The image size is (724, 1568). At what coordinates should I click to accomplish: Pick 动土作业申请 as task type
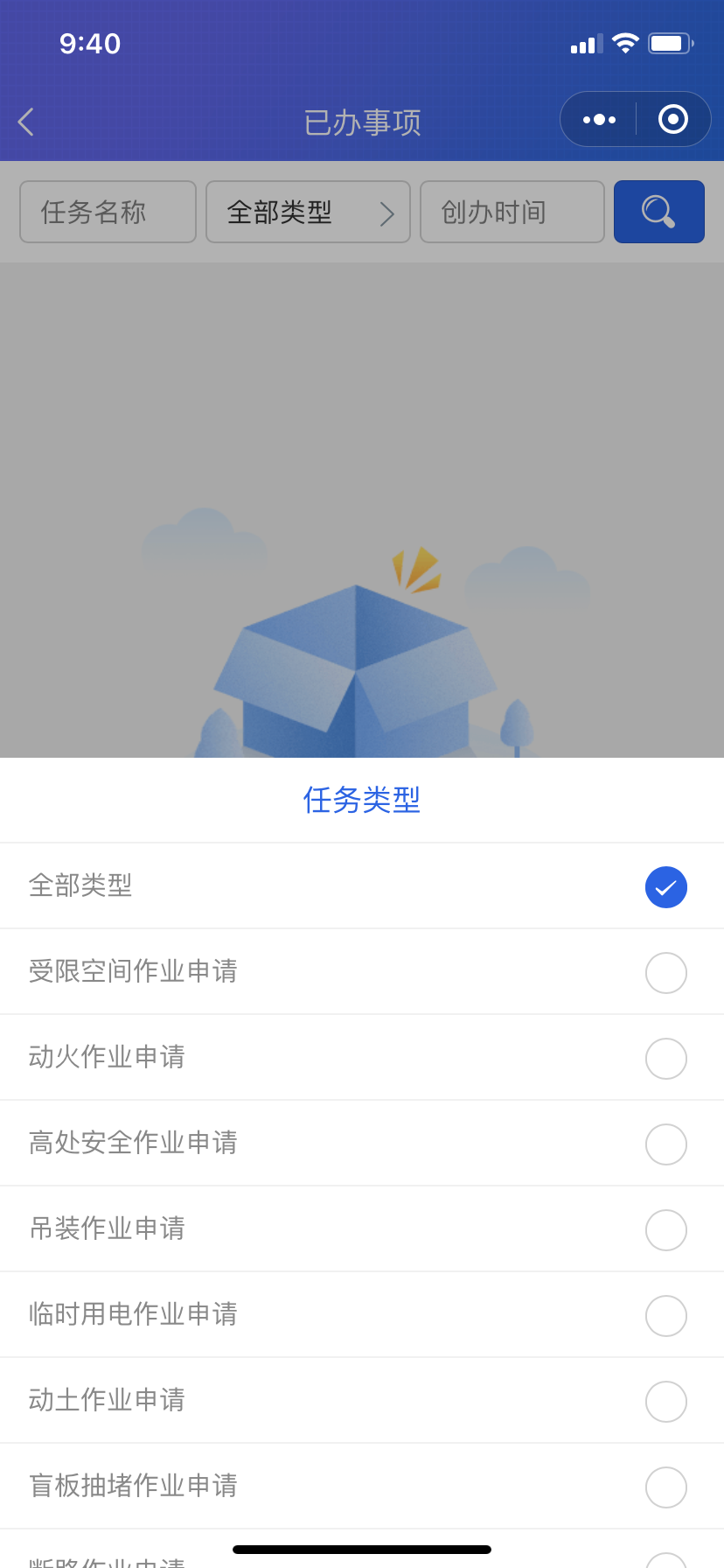click(x=362, y=1401)
